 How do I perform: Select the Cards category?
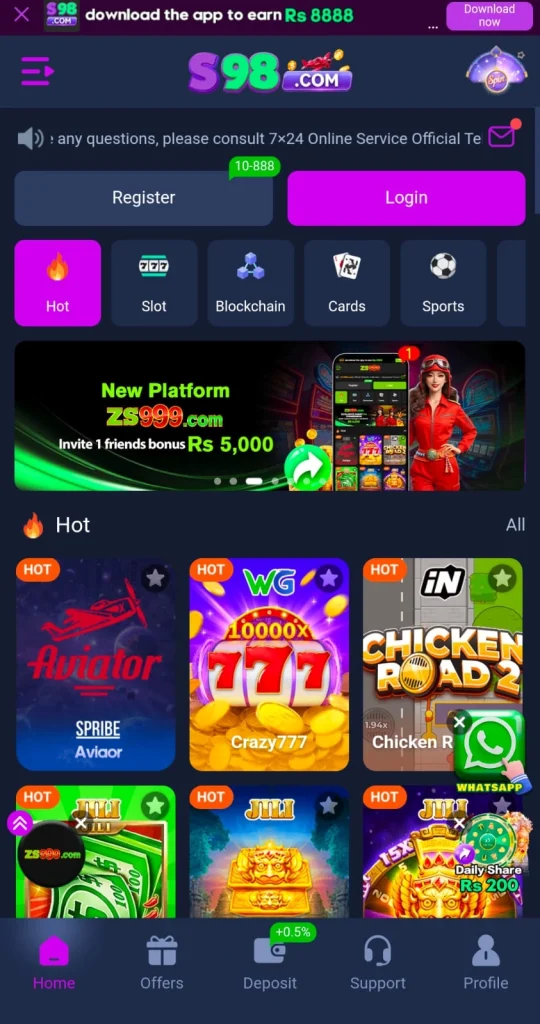tap(347, 283)
